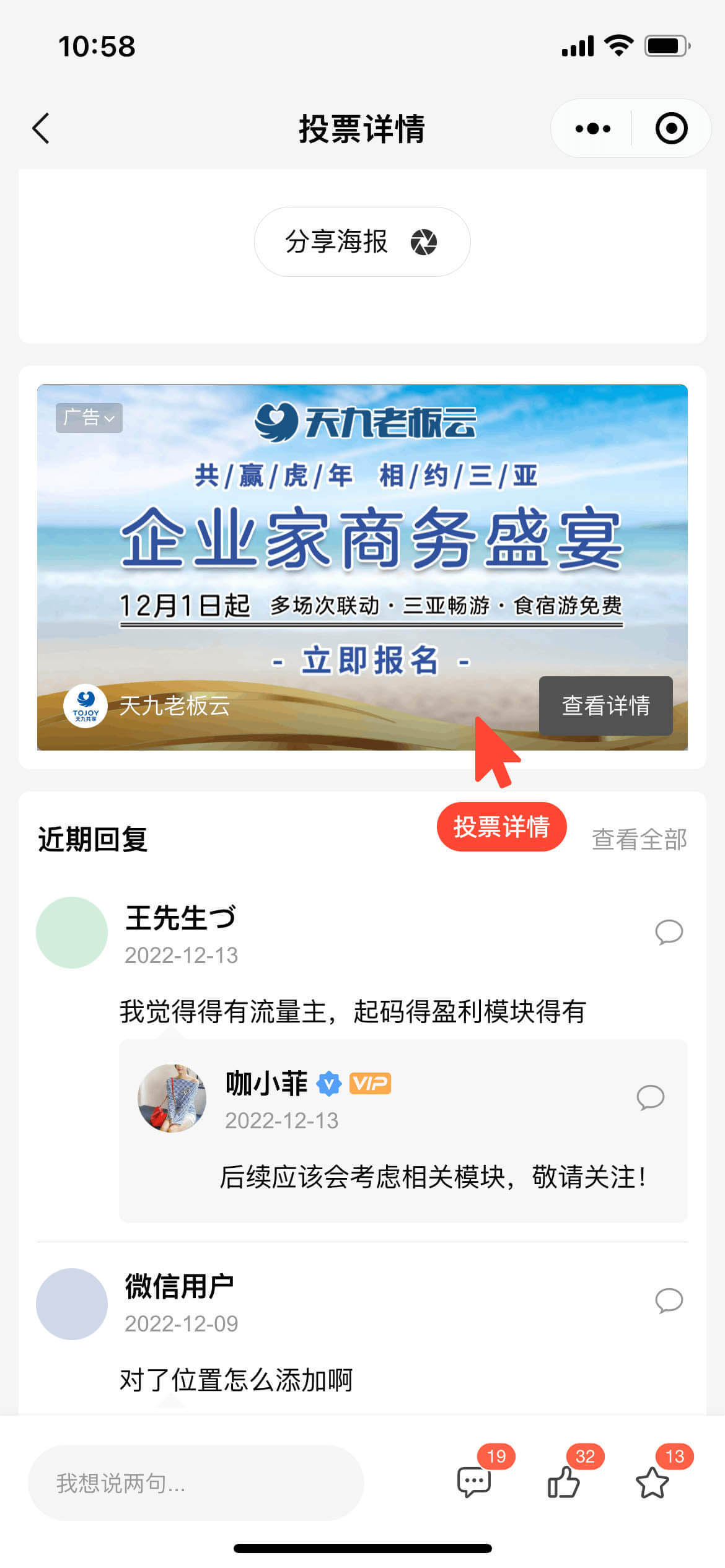Go back using the top-left arrow
Viewport: 725px width, 1568px height.
[41, 129]
